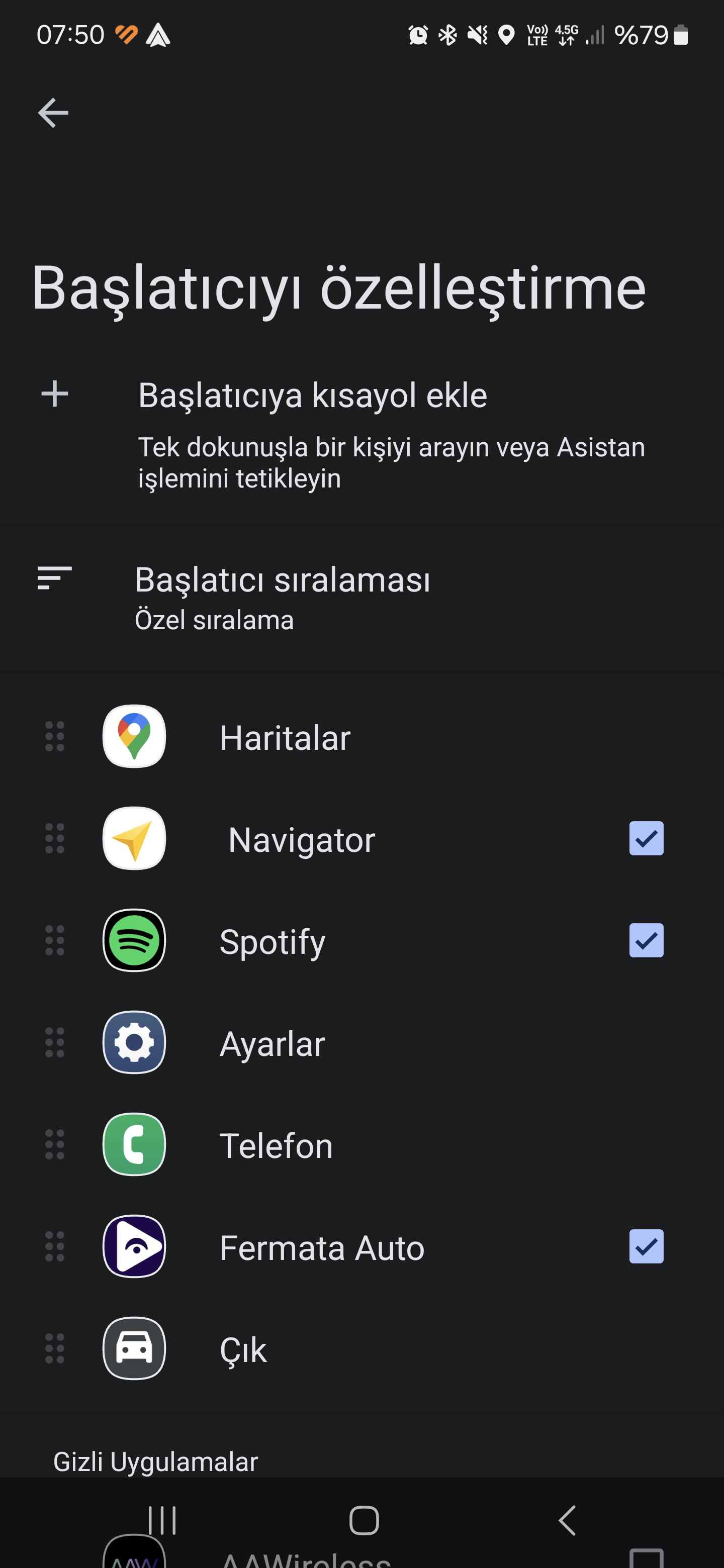Uncheck the Fermata Auto checkbox

(646, 1246)
